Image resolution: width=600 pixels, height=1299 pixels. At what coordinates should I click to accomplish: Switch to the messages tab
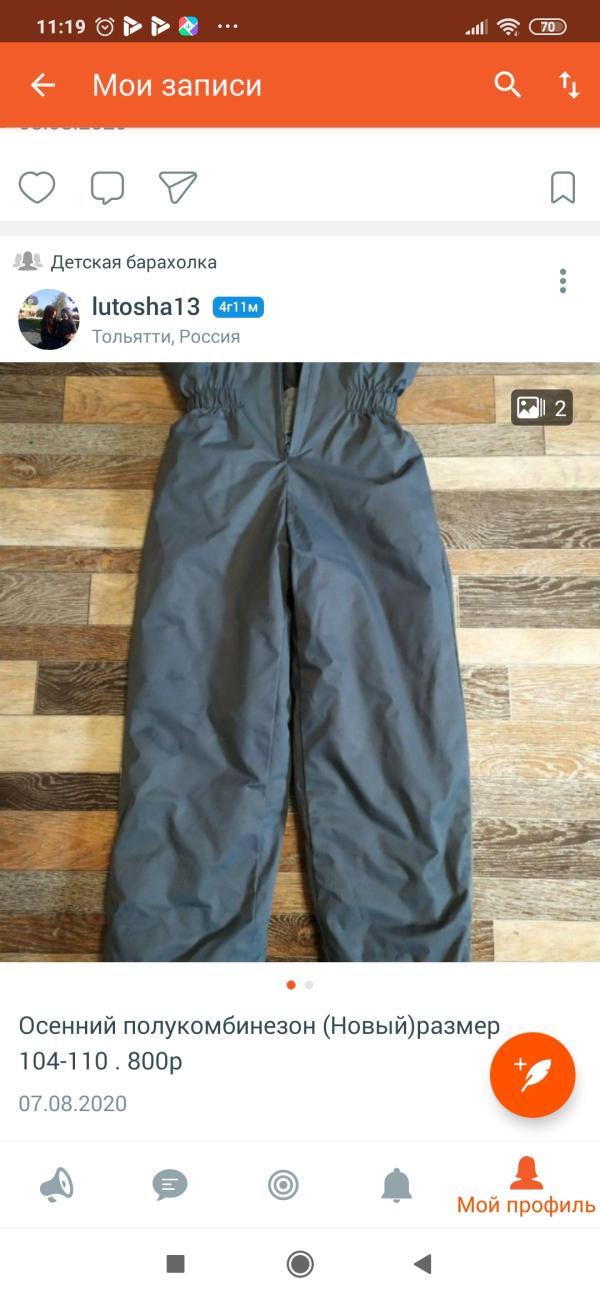[170, 1186]
